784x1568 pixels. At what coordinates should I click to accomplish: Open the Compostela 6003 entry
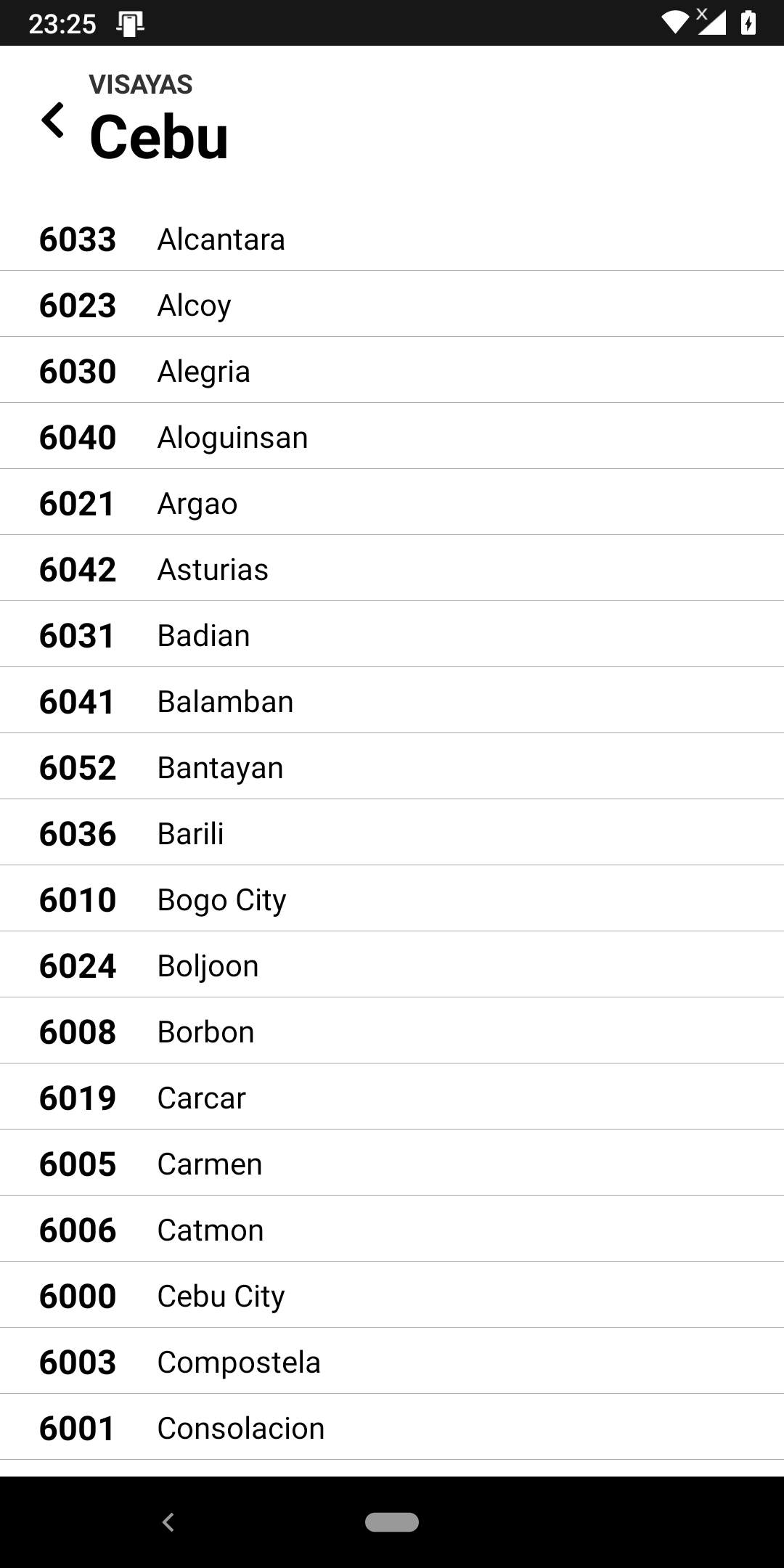click(392, 1361)
